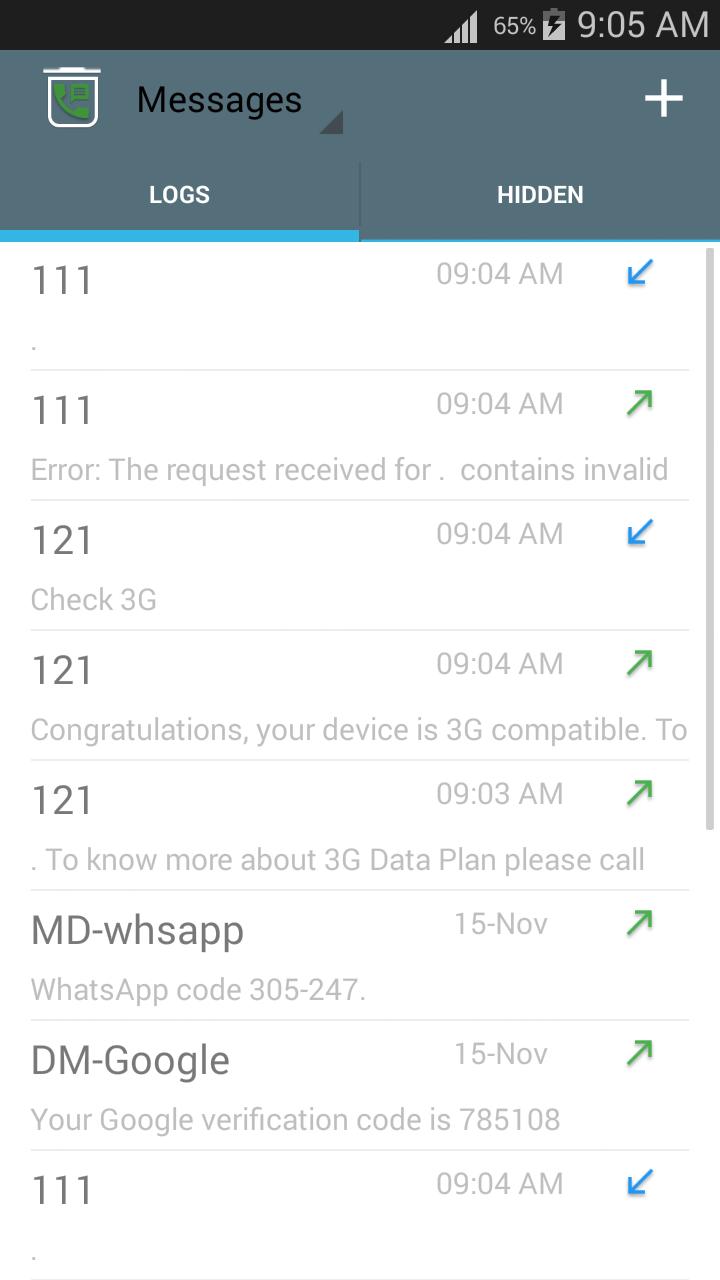Tap the app icon in header
The image size is (720, 1280).
coord(73,98)
